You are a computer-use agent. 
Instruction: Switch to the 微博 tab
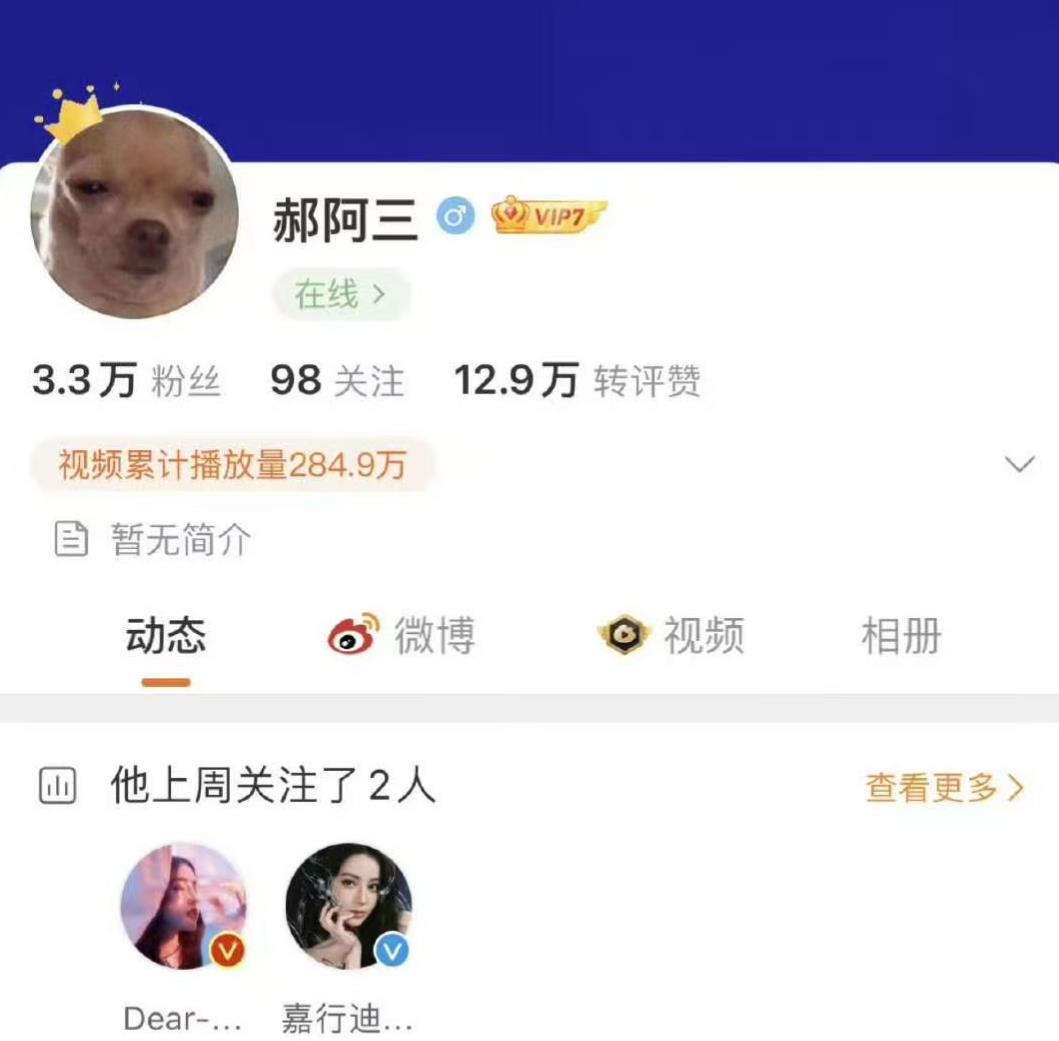pos(402,636)
